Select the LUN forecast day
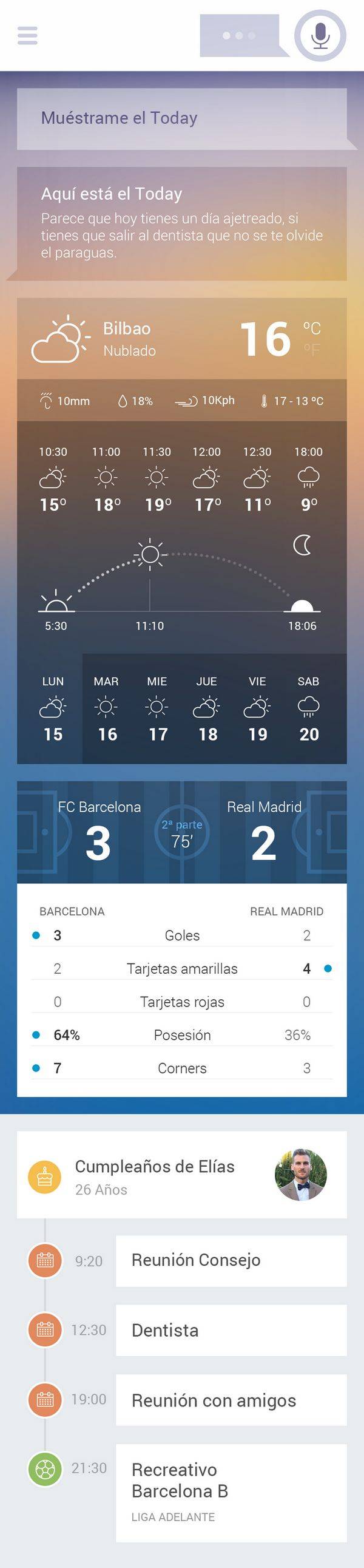This screenshot has height=1568, width=364. pos(53,708)
